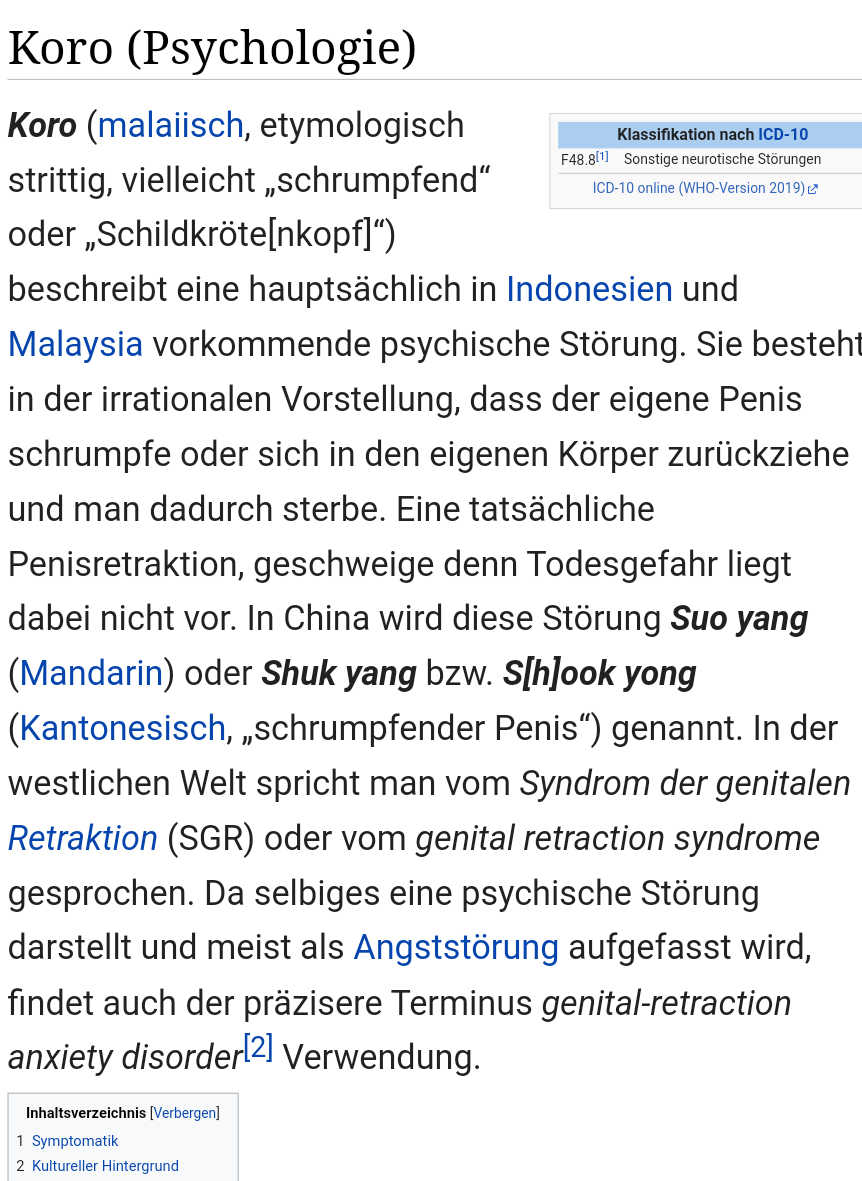This screenshot has height=1181, width=862.
Task: Jump to footnote 1 beside F48.8
Action: 602,156
